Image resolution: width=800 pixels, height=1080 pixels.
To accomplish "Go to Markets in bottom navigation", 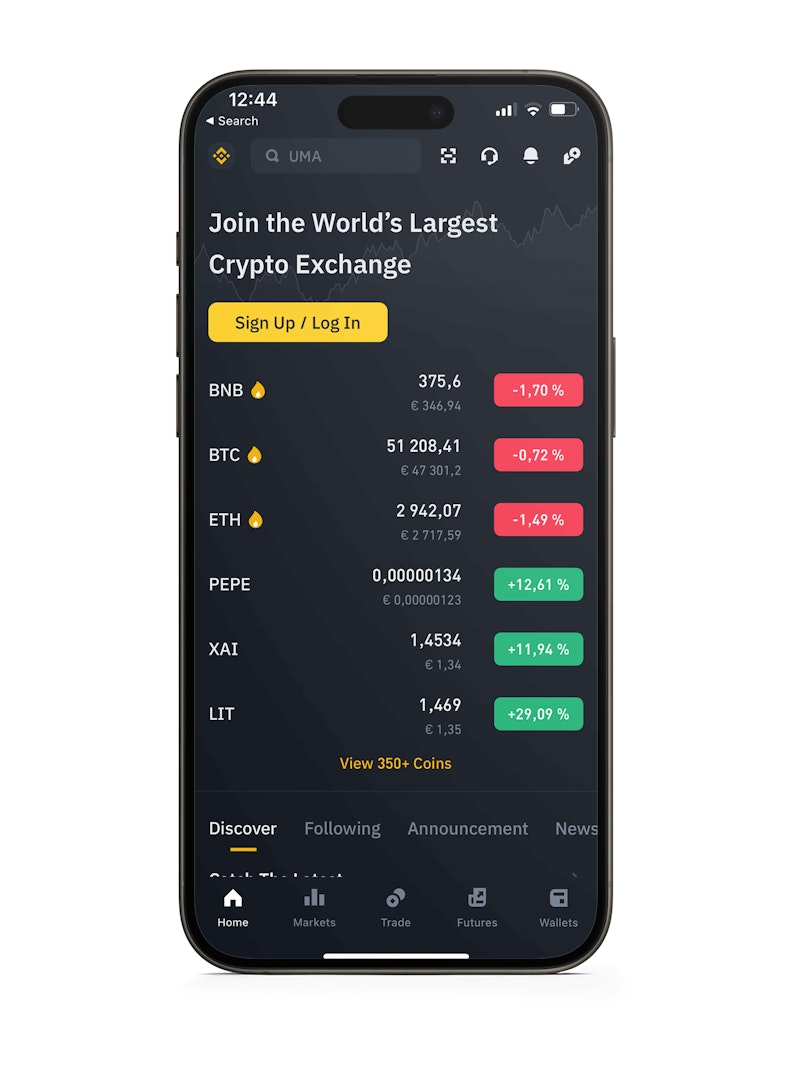I will [x=314, y=907].
